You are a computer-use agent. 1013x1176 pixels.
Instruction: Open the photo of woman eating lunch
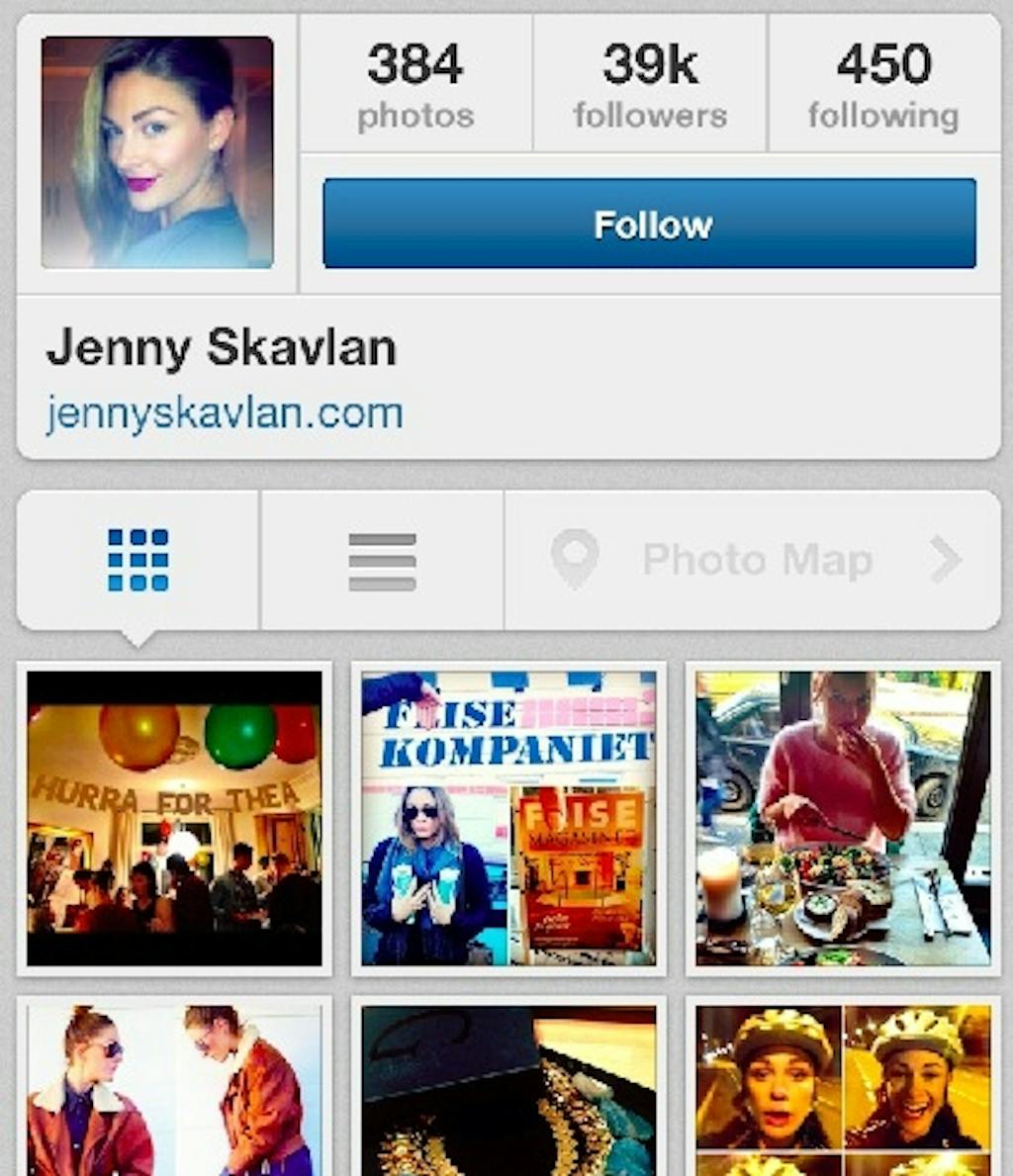[843, 818]
